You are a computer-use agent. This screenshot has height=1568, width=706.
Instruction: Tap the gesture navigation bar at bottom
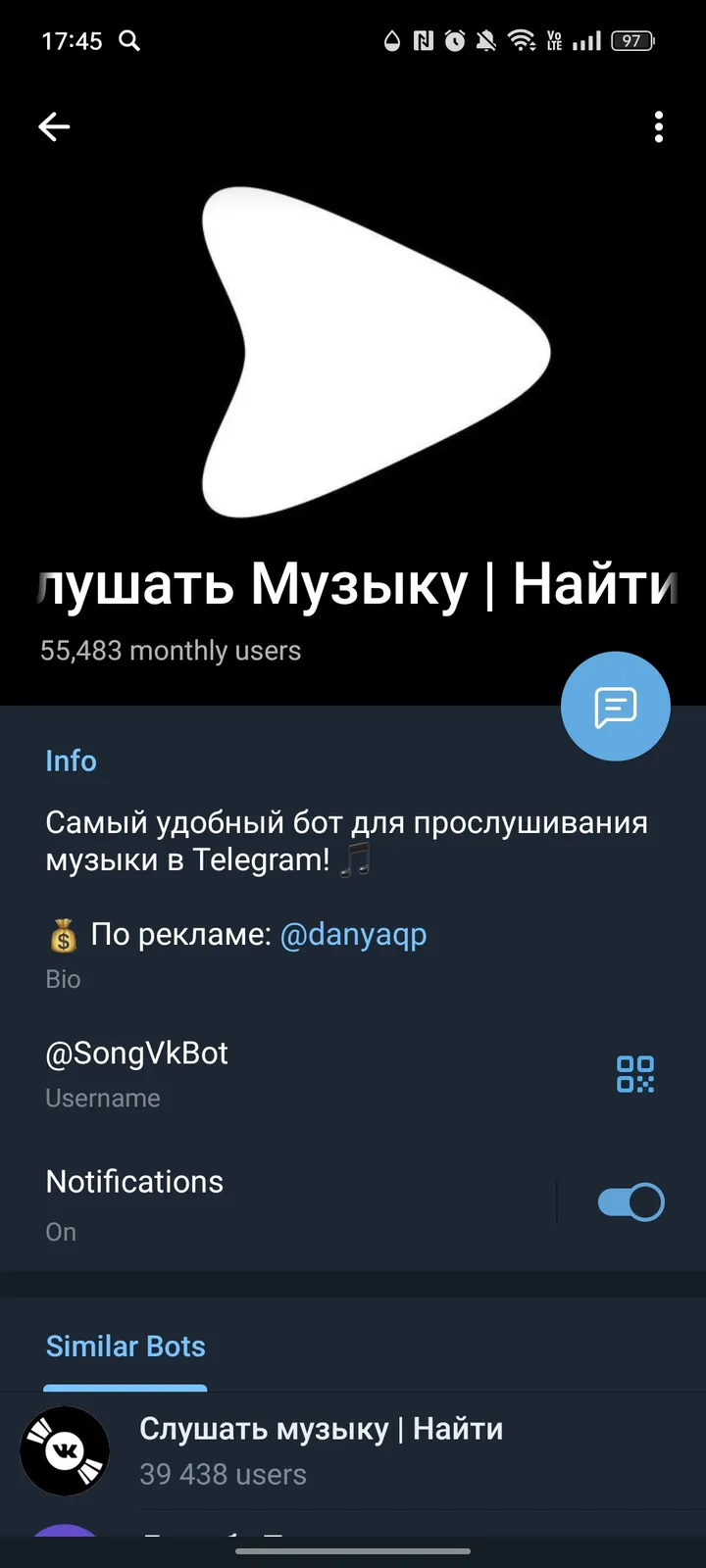pyautogui.click(x=353, y=1553)
